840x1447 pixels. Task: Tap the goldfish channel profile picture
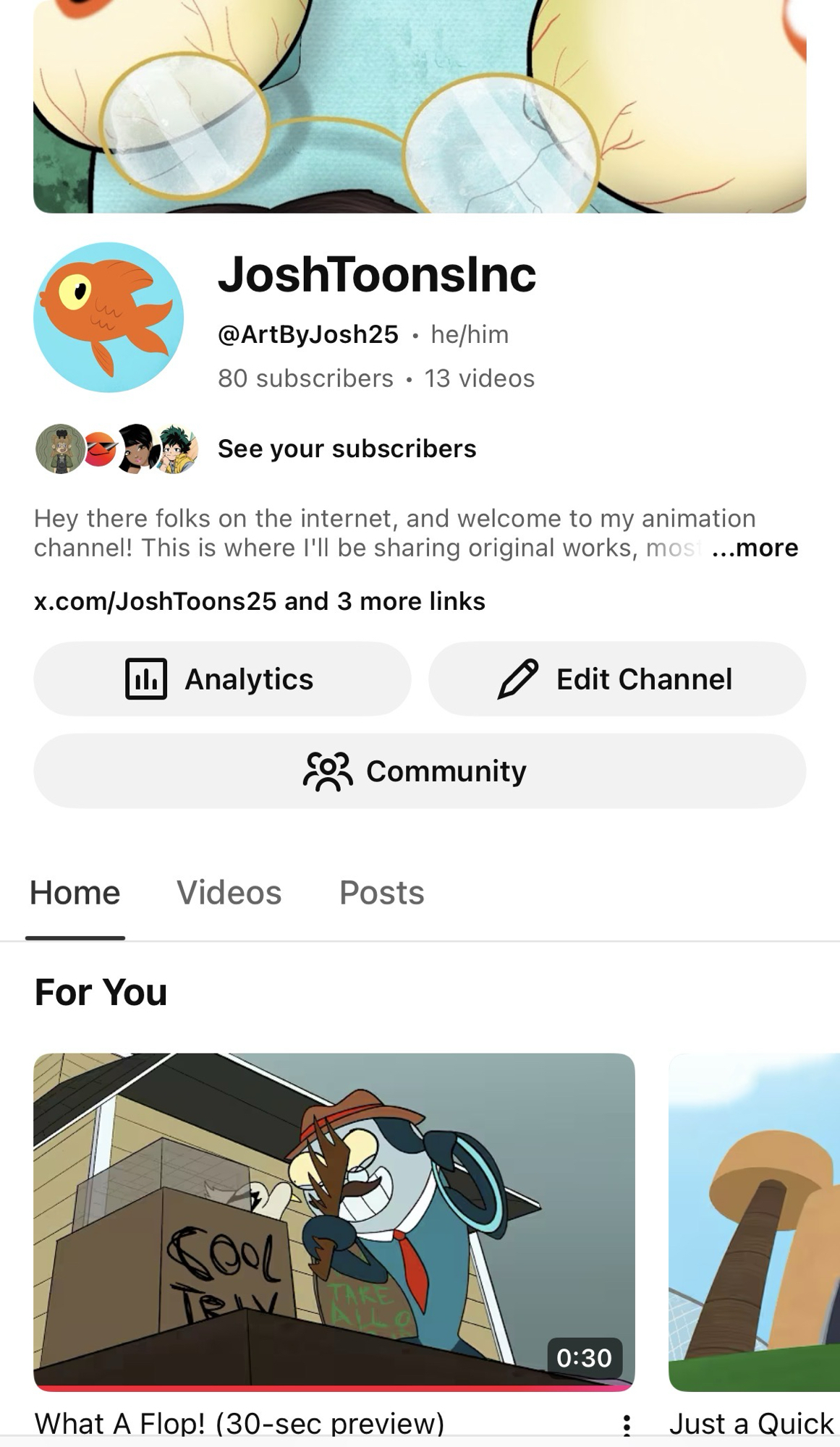click(x=109, y=317)
